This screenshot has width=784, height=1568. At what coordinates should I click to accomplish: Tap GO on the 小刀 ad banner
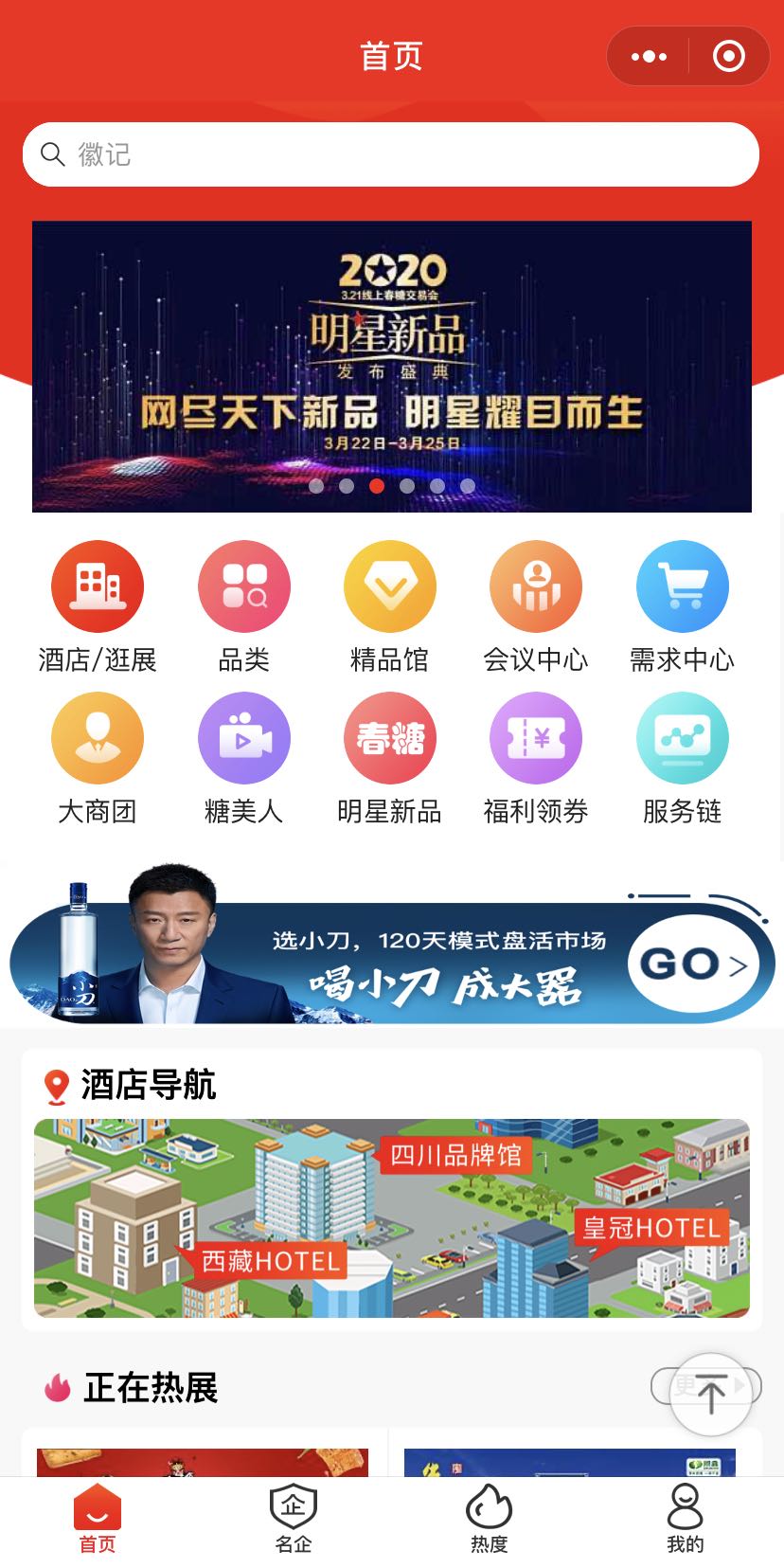[x=694, y=964]
